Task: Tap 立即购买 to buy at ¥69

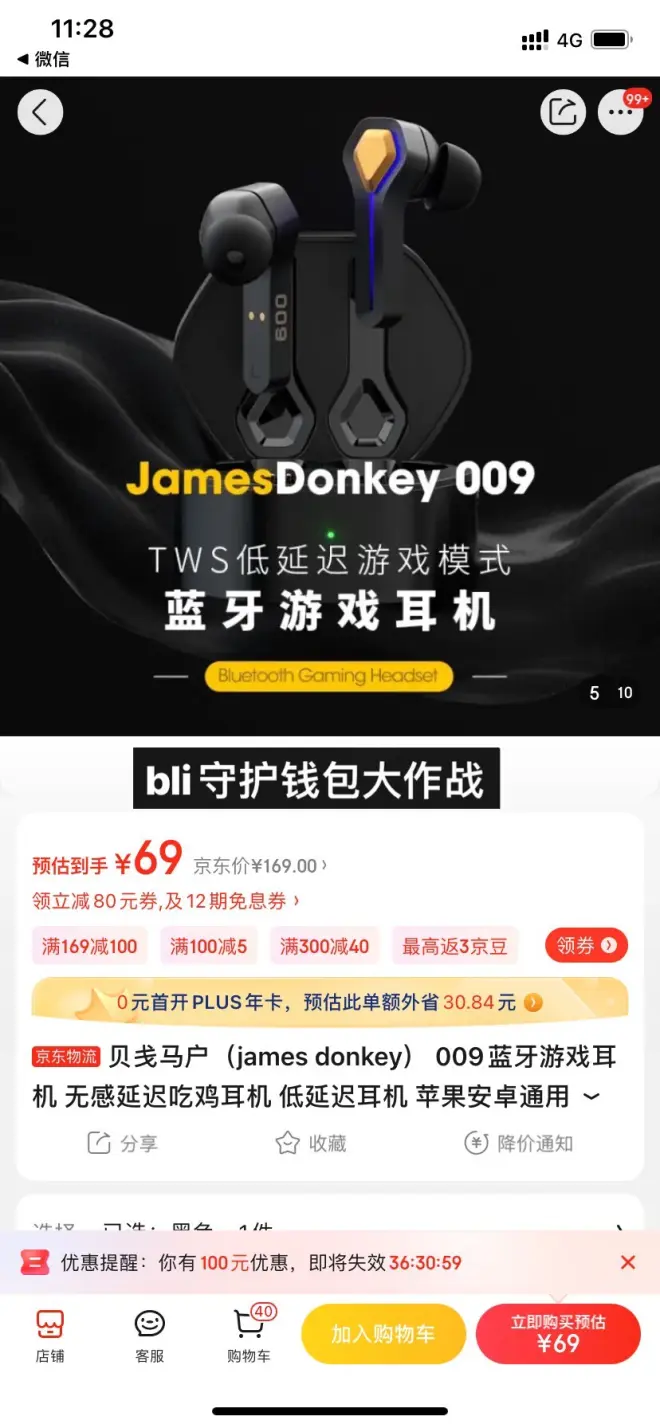Action: pos(558,1334)
